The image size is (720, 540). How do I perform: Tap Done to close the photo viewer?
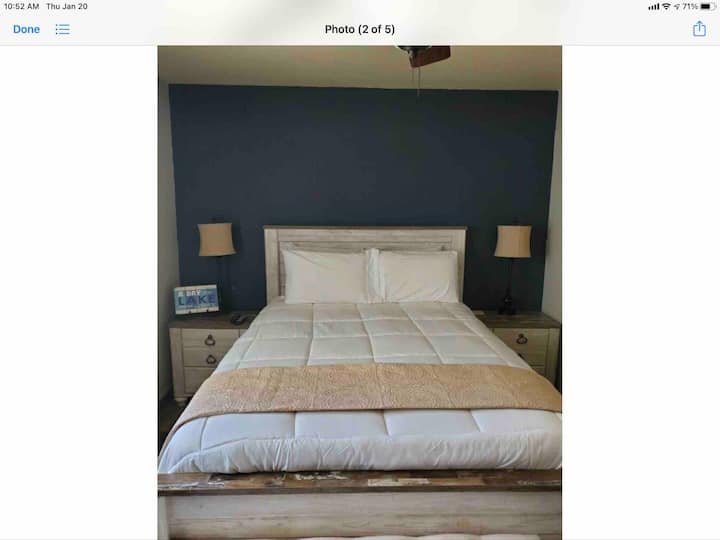(26, 29)
